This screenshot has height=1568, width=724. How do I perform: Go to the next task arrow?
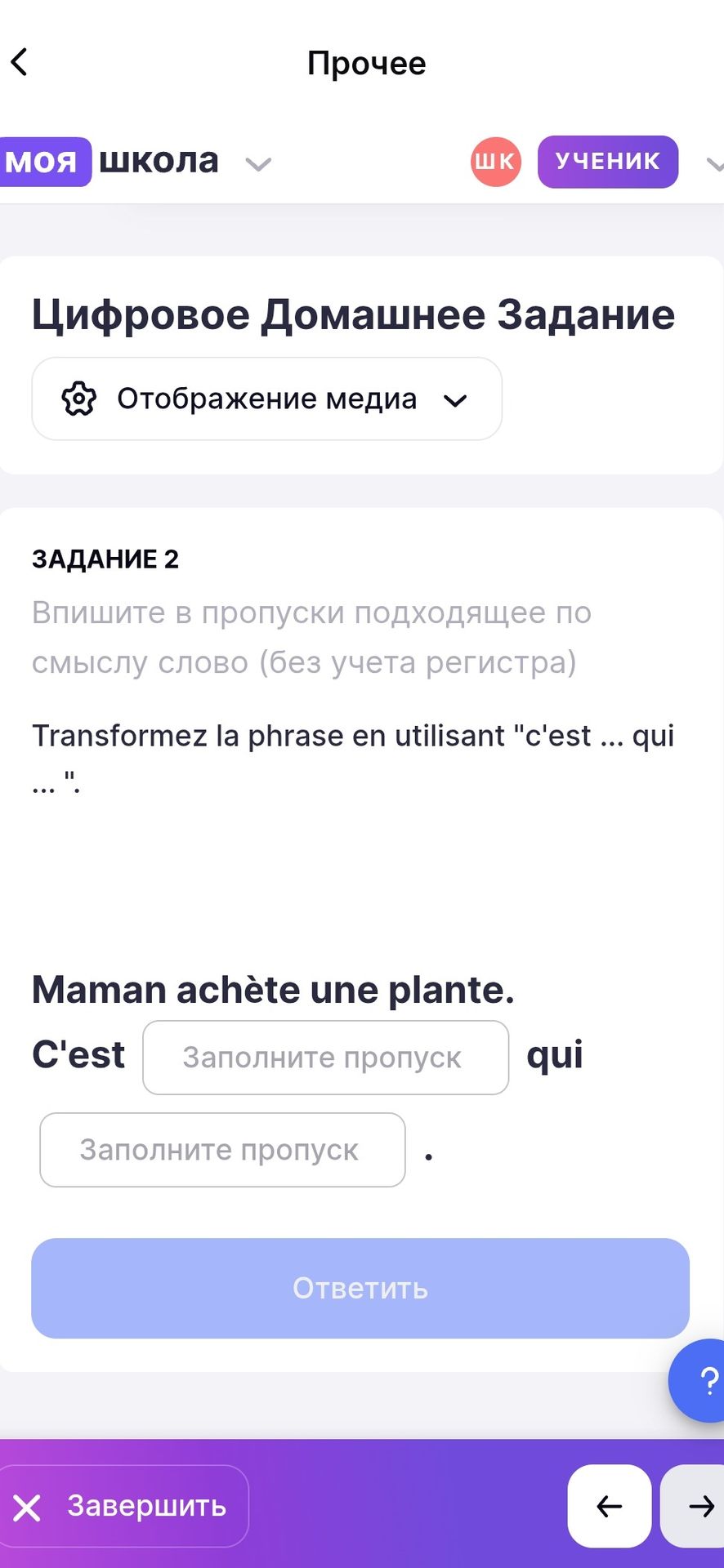[x=695, y=1507]
